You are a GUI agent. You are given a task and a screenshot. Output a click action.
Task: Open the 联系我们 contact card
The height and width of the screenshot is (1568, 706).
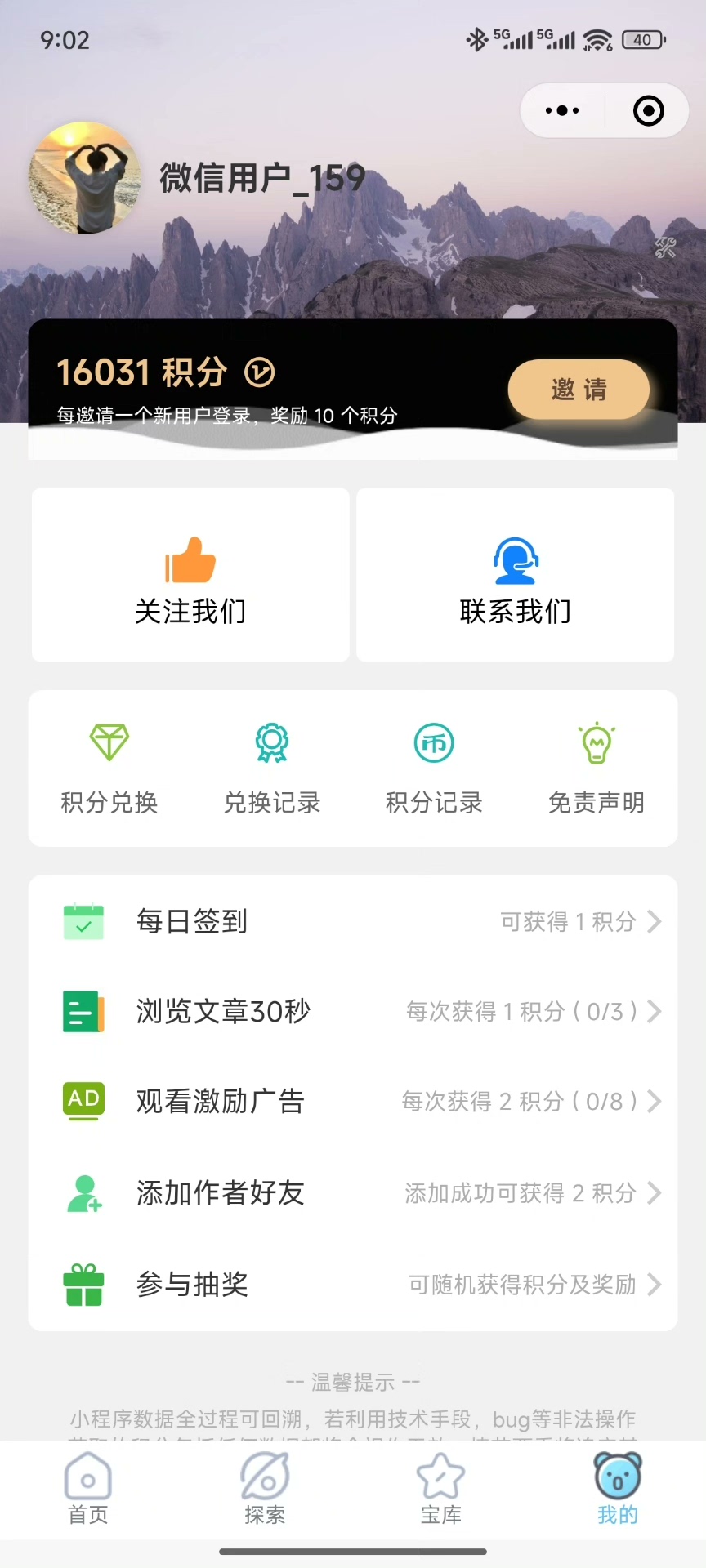[516, 575]
